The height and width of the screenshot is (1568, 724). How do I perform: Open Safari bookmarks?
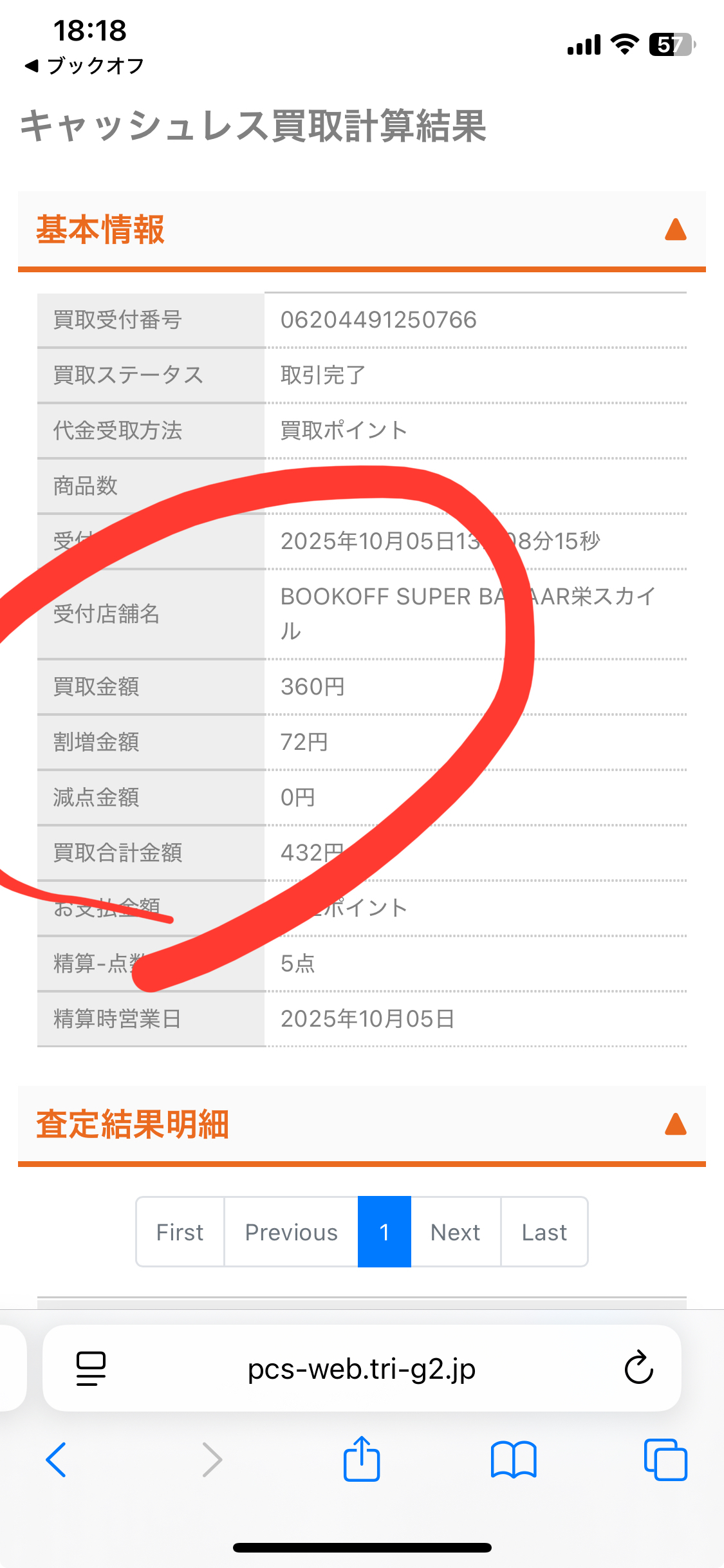click(513, 1460)
